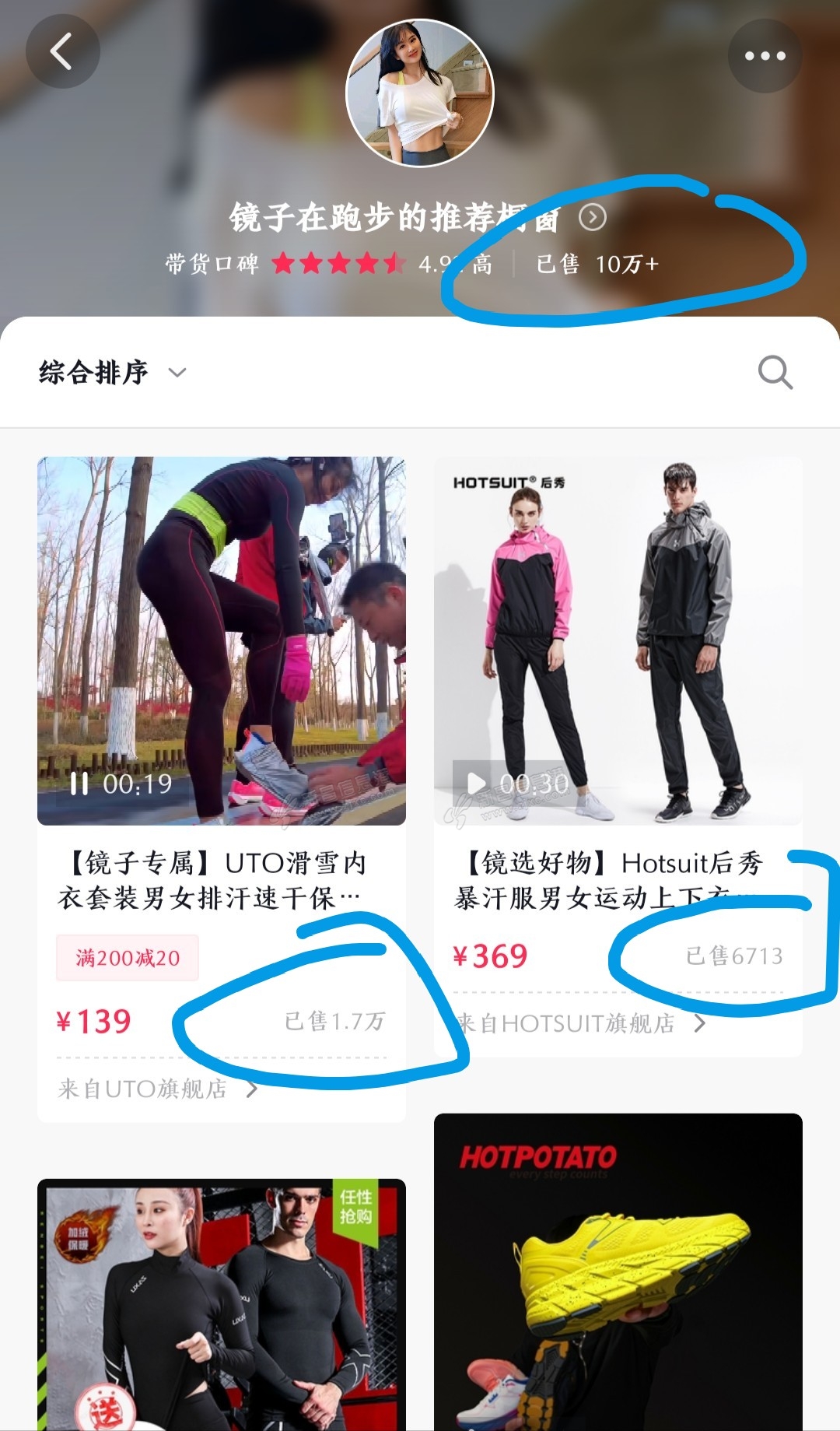Viewport: 840px width, 1431px height.
Task: Expand the 综合排序 sort dropdown
Action: pos(113,373)
